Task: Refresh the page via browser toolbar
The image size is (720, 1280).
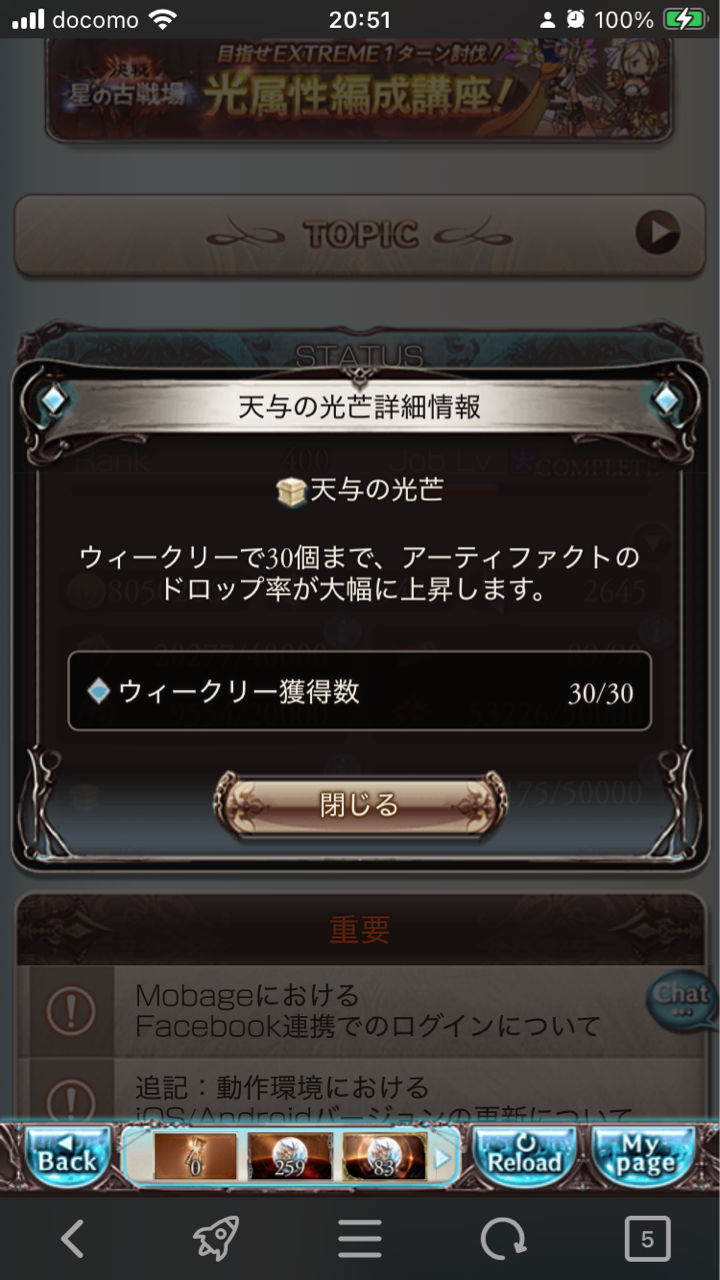Action: pos(503,1240)
